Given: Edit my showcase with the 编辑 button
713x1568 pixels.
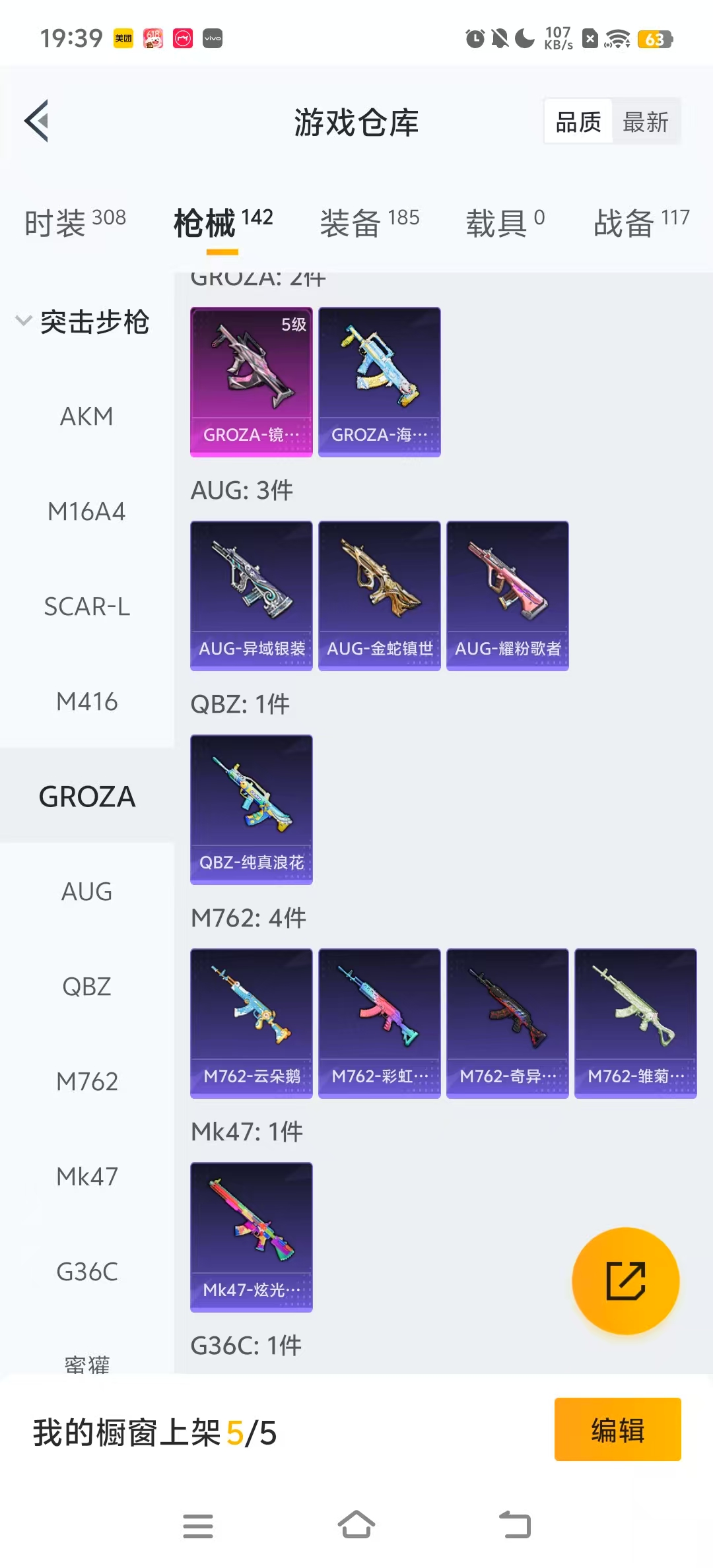Looking at the screenshot, I should click(617, 1430).
